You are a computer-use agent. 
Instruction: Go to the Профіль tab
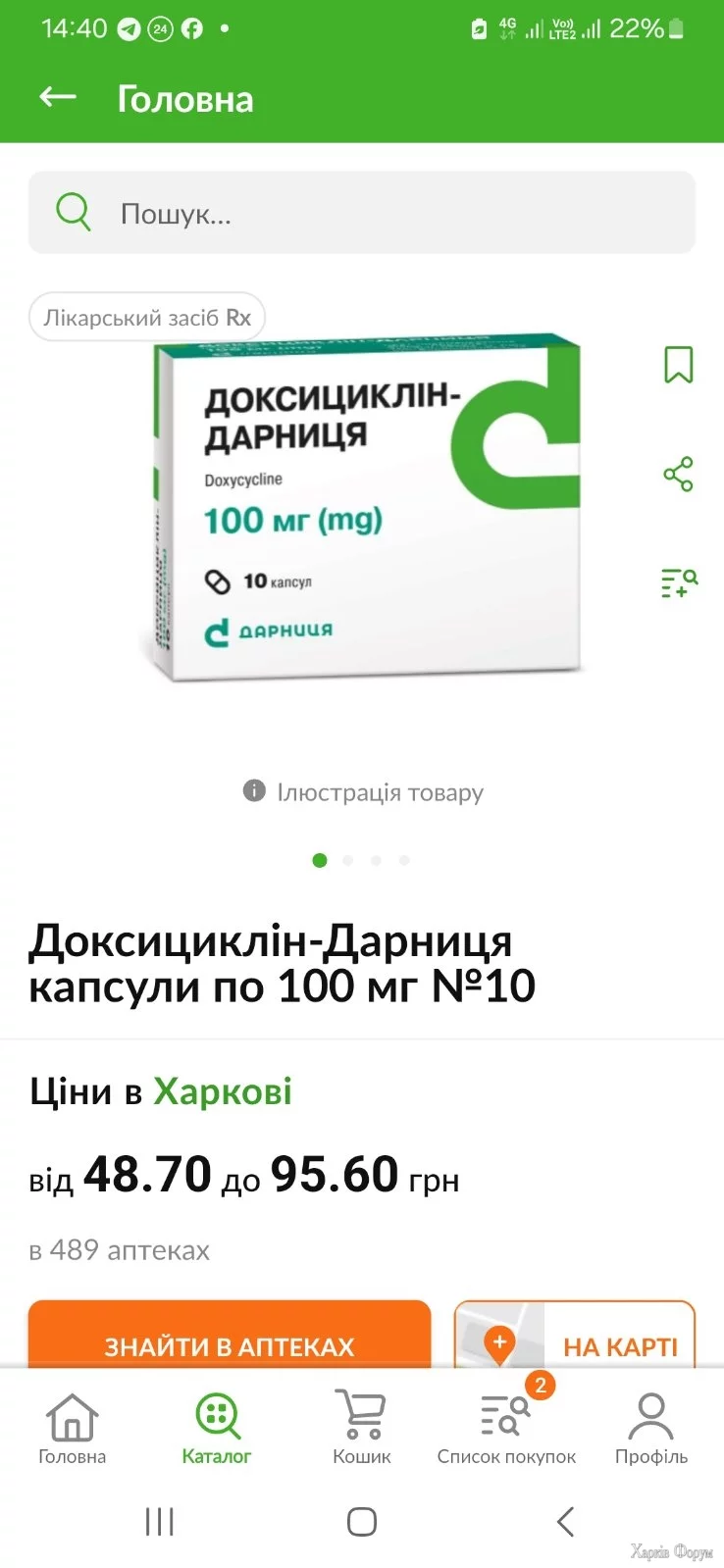[651, 1429]
